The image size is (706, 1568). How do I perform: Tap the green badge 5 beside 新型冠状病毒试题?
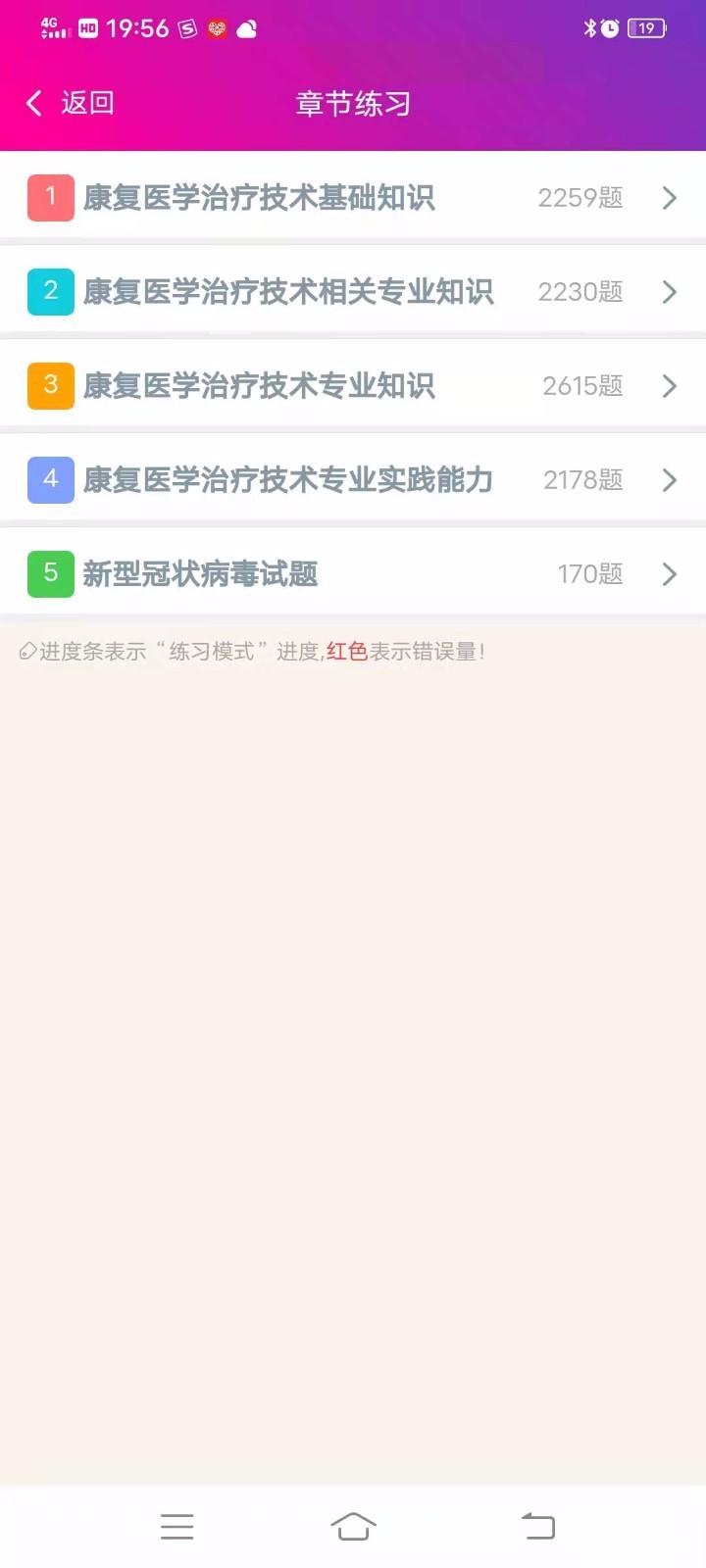(50, 573)
